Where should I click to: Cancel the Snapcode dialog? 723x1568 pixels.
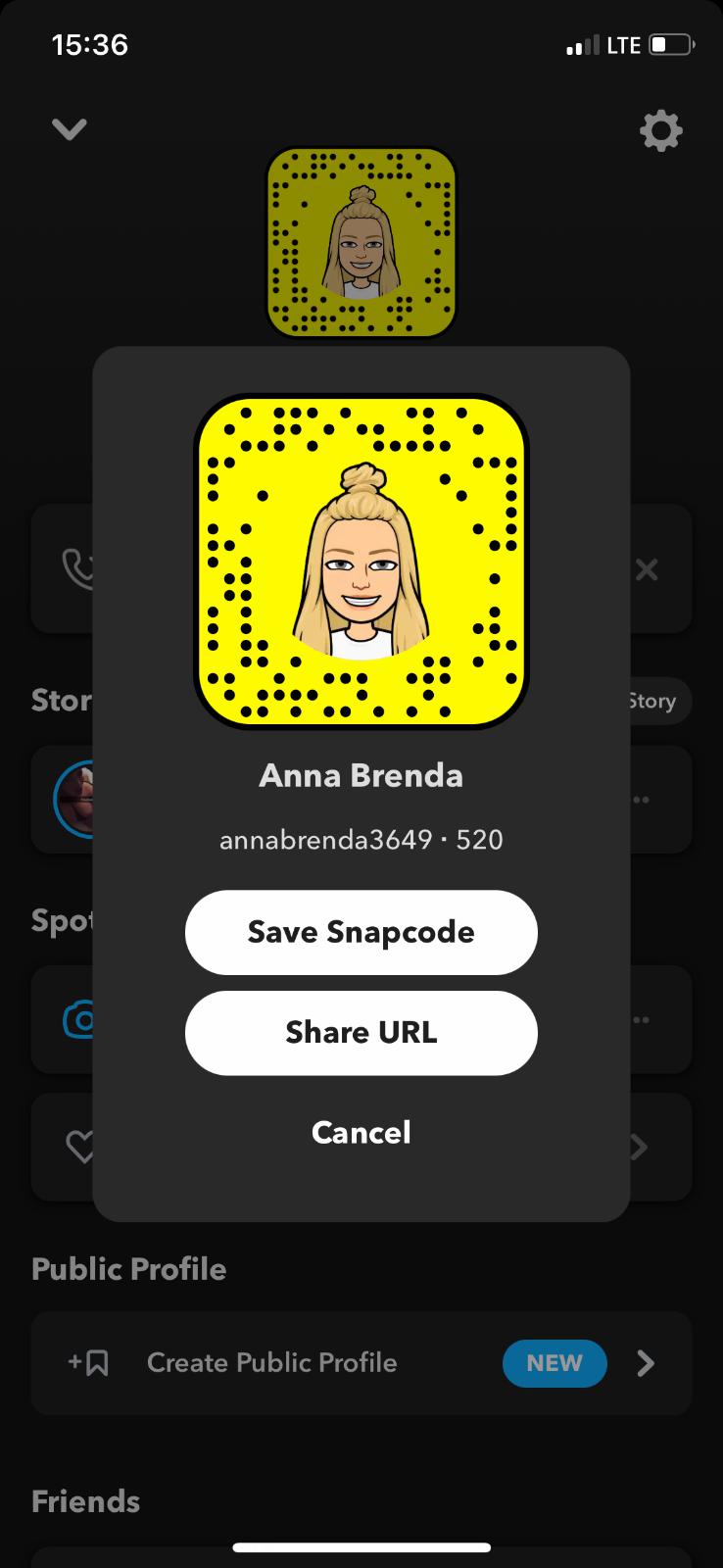click(361, 1132)
